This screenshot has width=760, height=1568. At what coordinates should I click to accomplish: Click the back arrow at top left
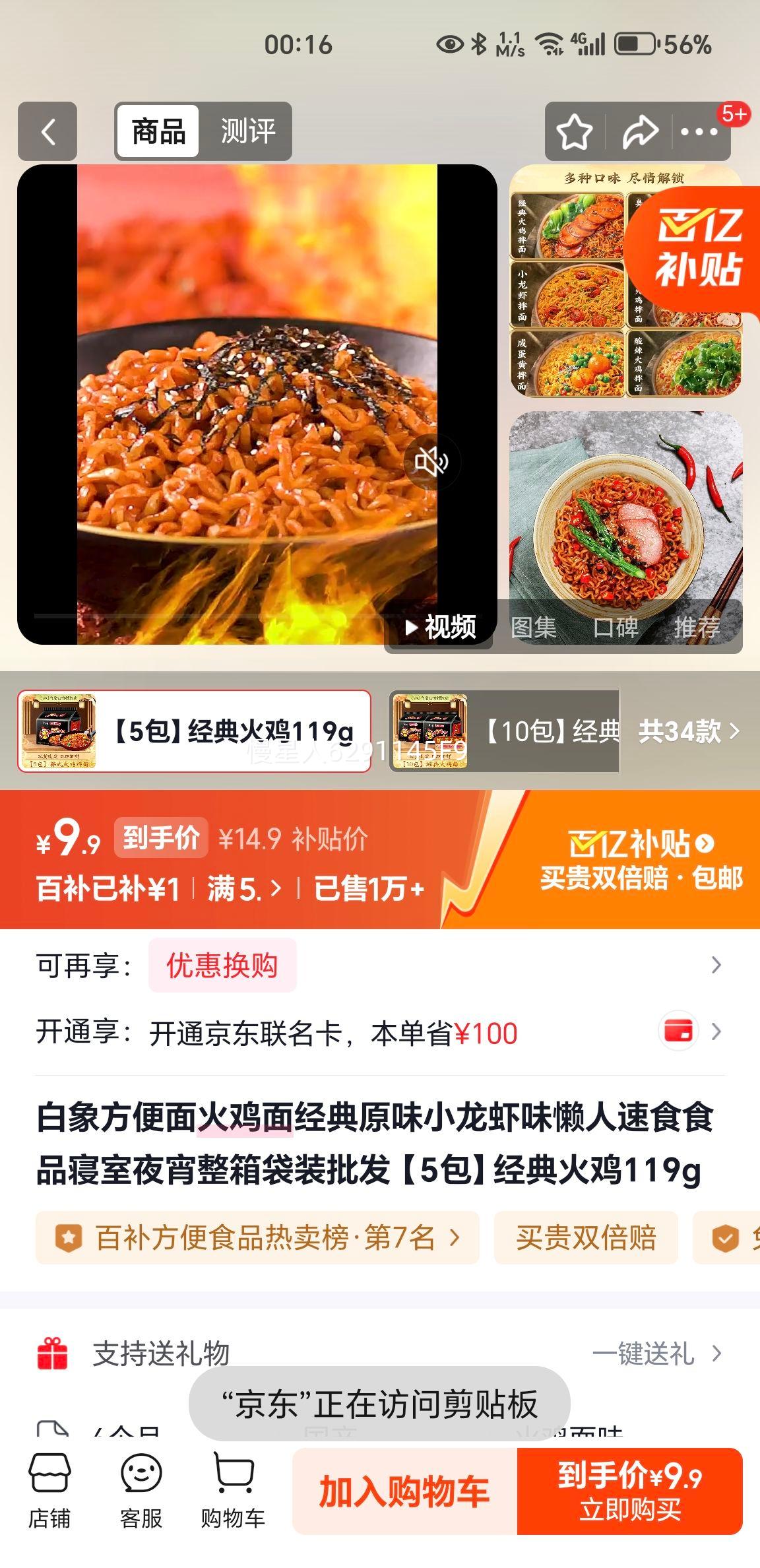pyautogui.click(x=48, y=132)
